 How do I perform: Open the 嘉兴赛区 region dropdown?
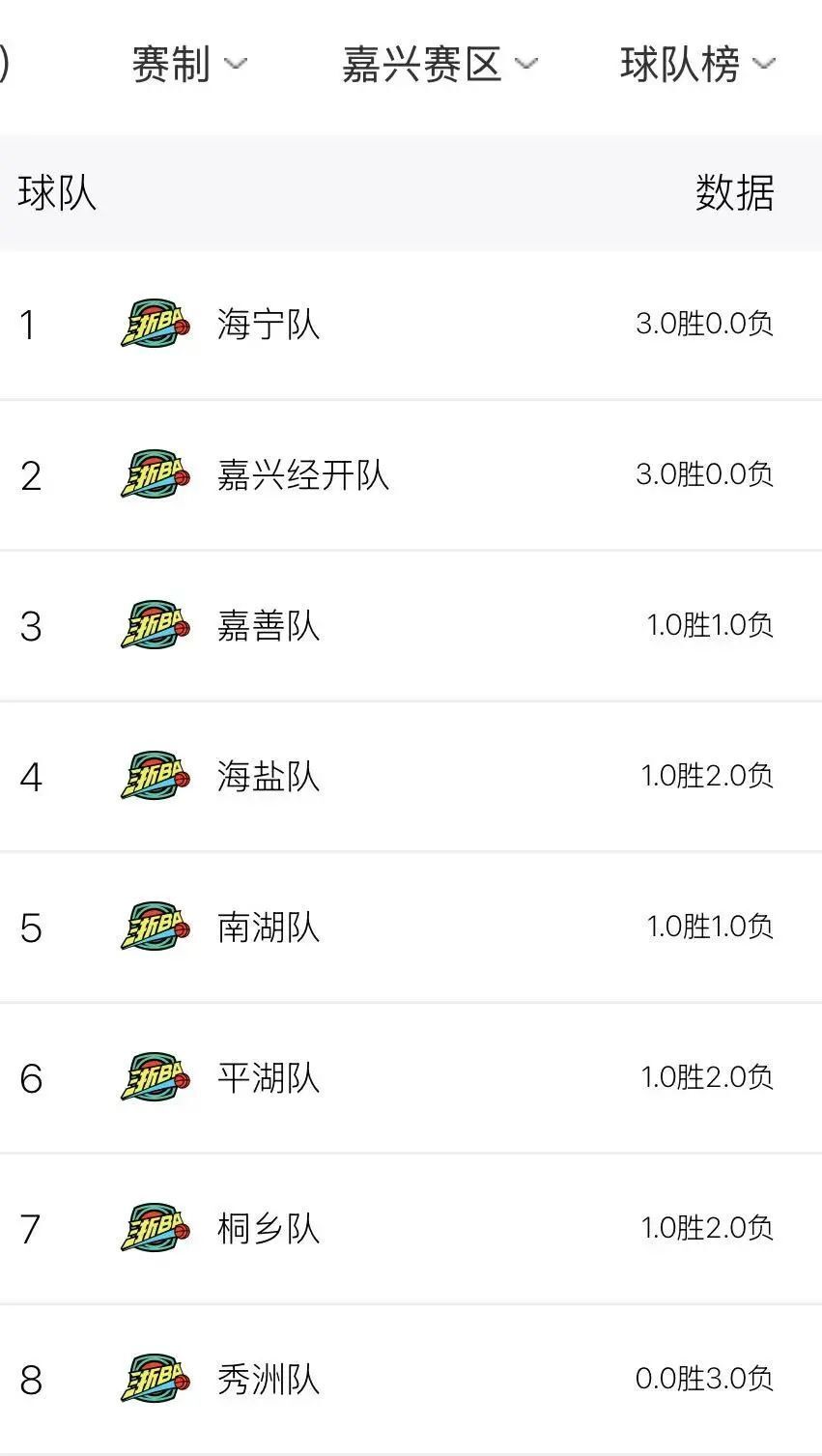point(439,64)
